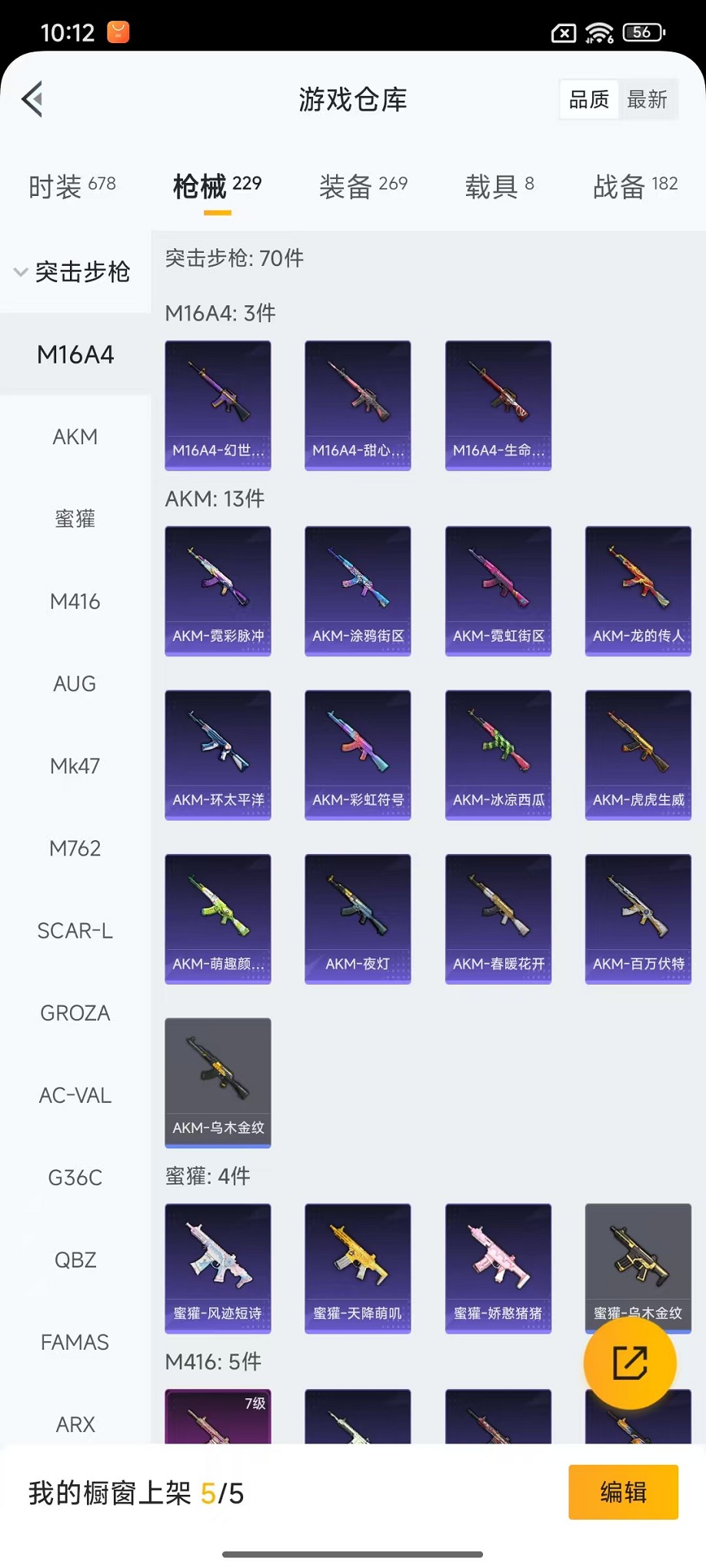
Task: Tap the 编辑 button
Action: [x=623, y=1492]
